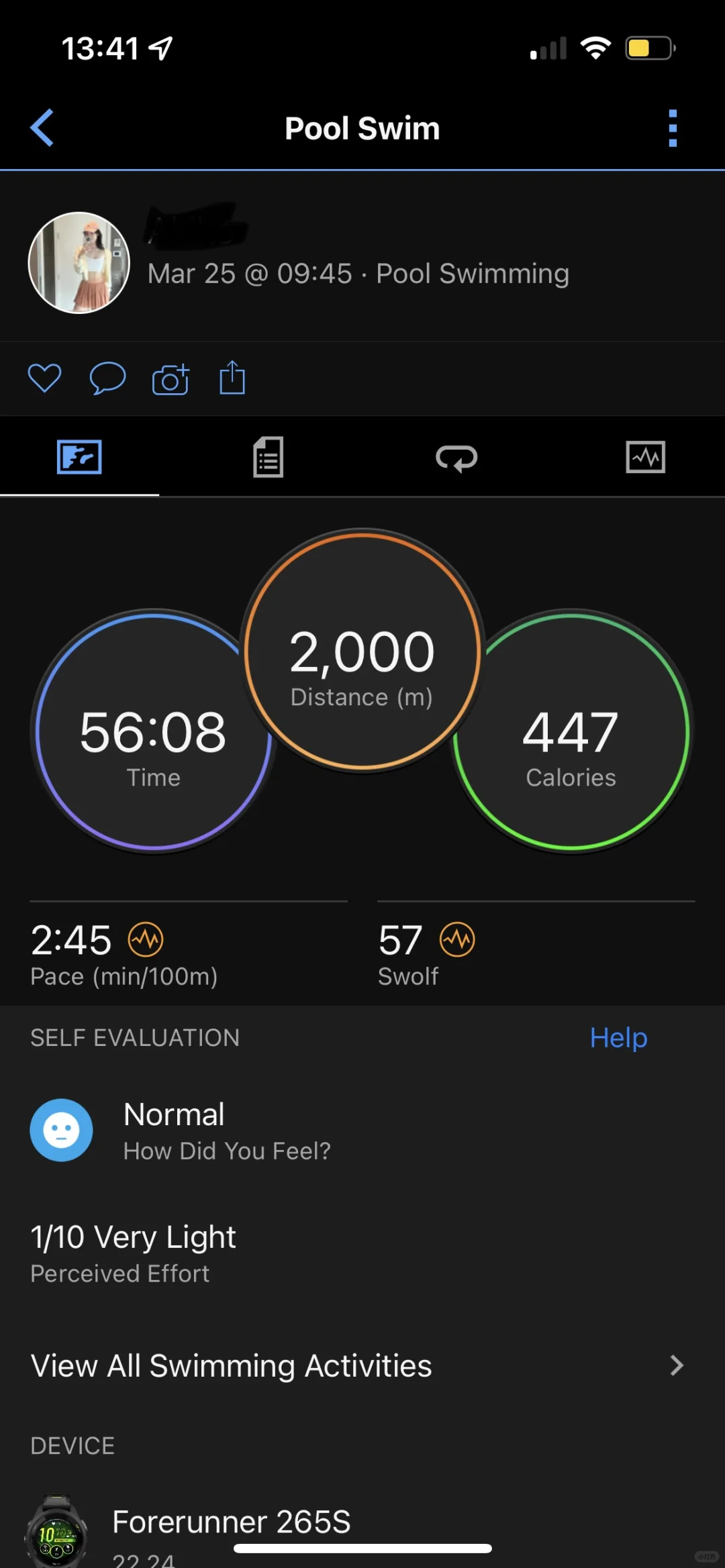Edit the Very Light perceived effort
725x1568 pixels.
(x=362, y=1253)
